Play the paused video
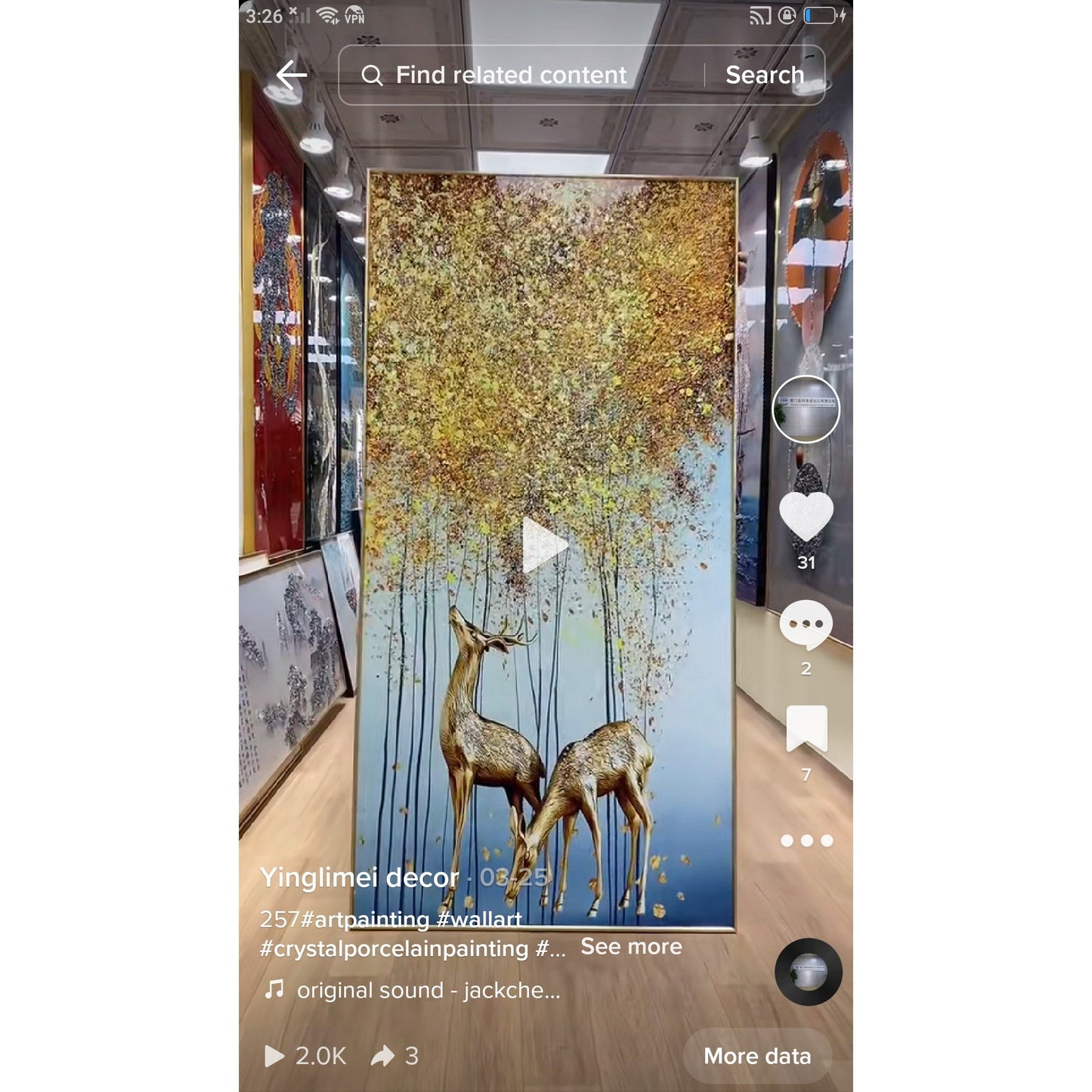Viewport: 1092px width, 1092px height. [545, 545]
